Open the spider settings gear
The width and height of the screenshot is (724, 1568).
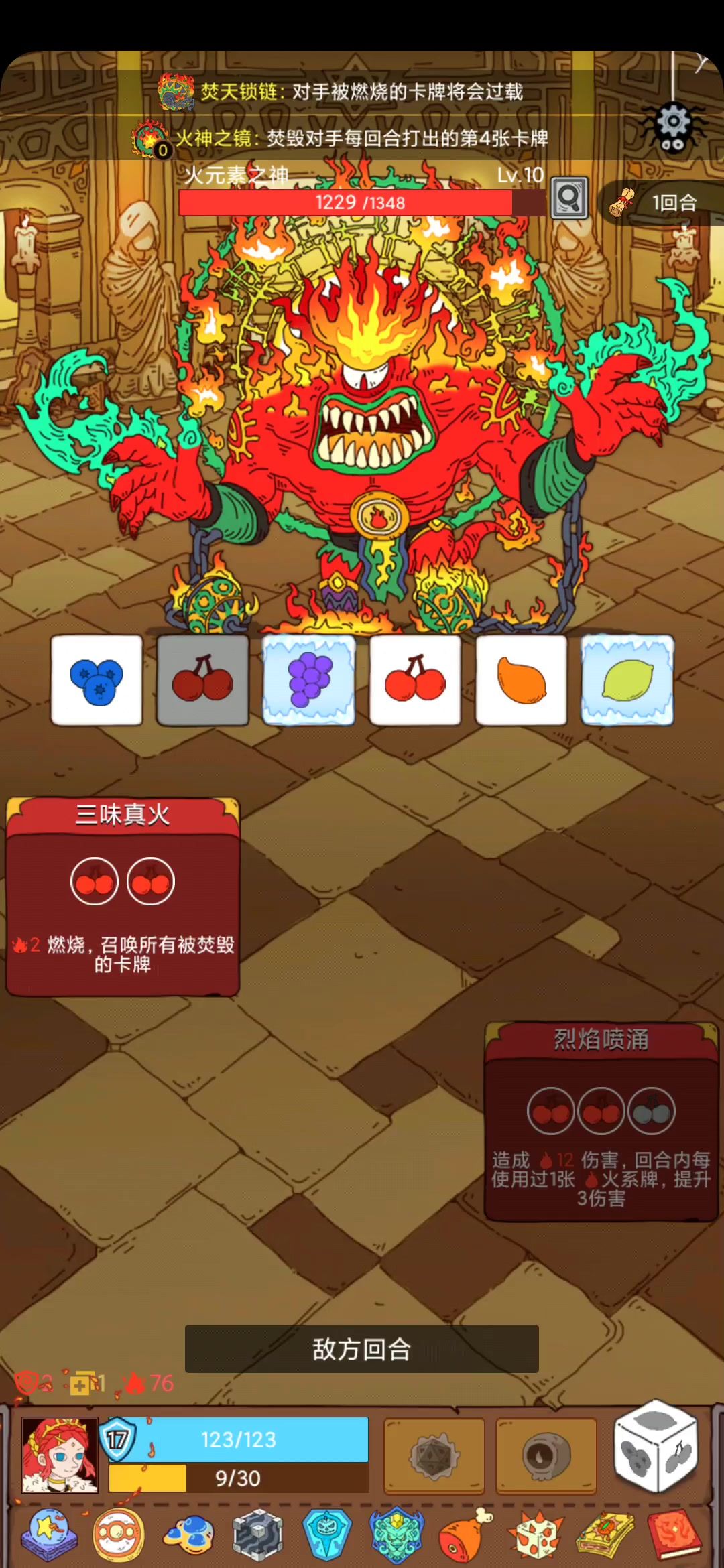click(x=673, y=126)
